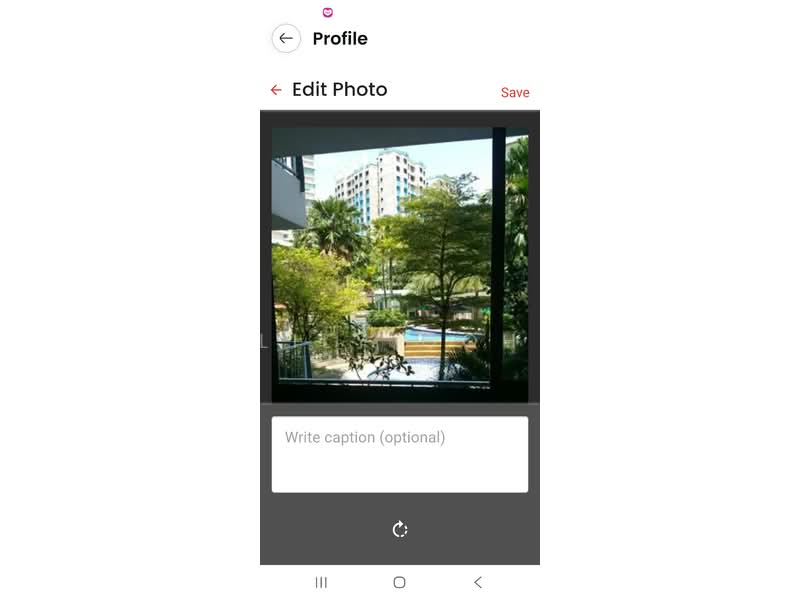
Task: Tap the Write caption text field
Action: coord(400,454)
